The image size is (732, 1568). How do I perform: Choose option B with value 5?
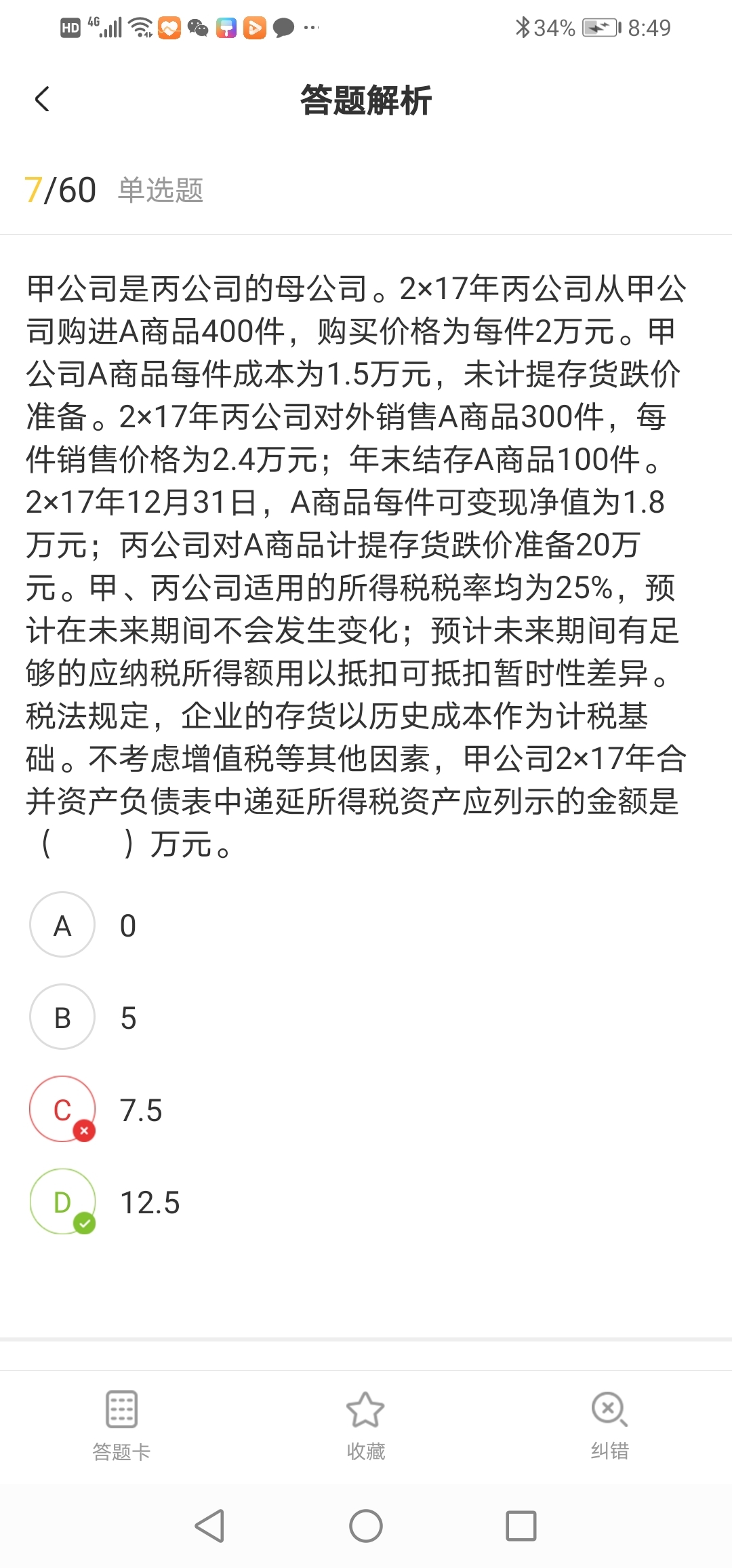pos(62,1017)
